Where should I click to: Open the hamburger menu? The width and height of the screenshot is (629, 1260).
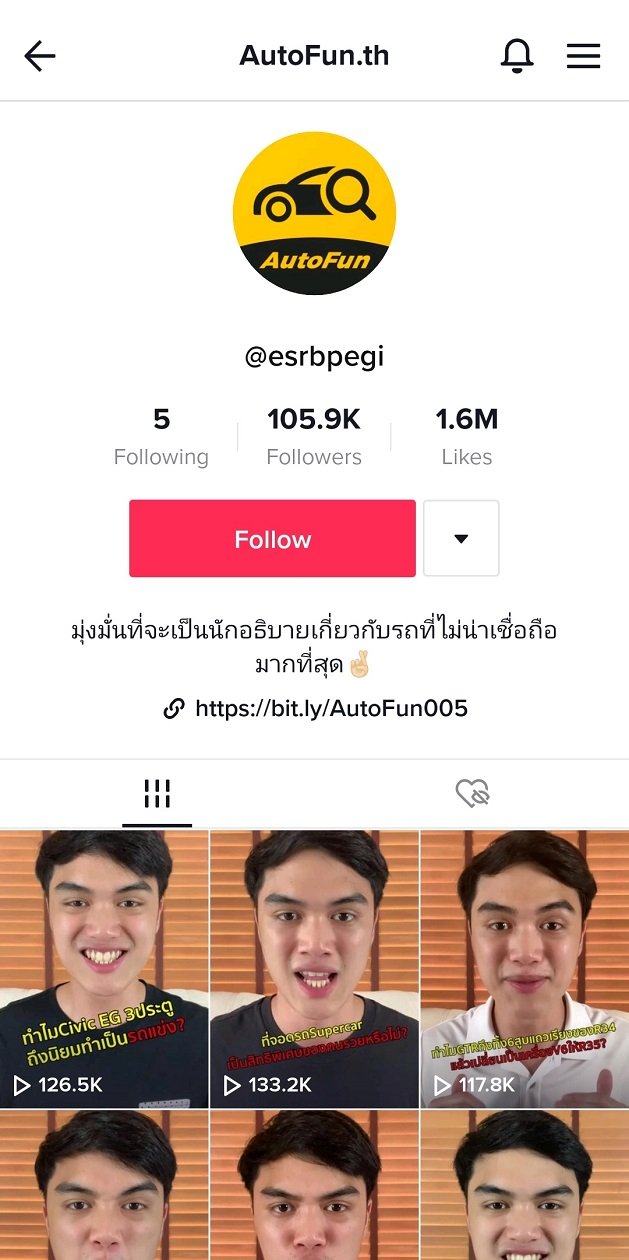coord(584,56)
